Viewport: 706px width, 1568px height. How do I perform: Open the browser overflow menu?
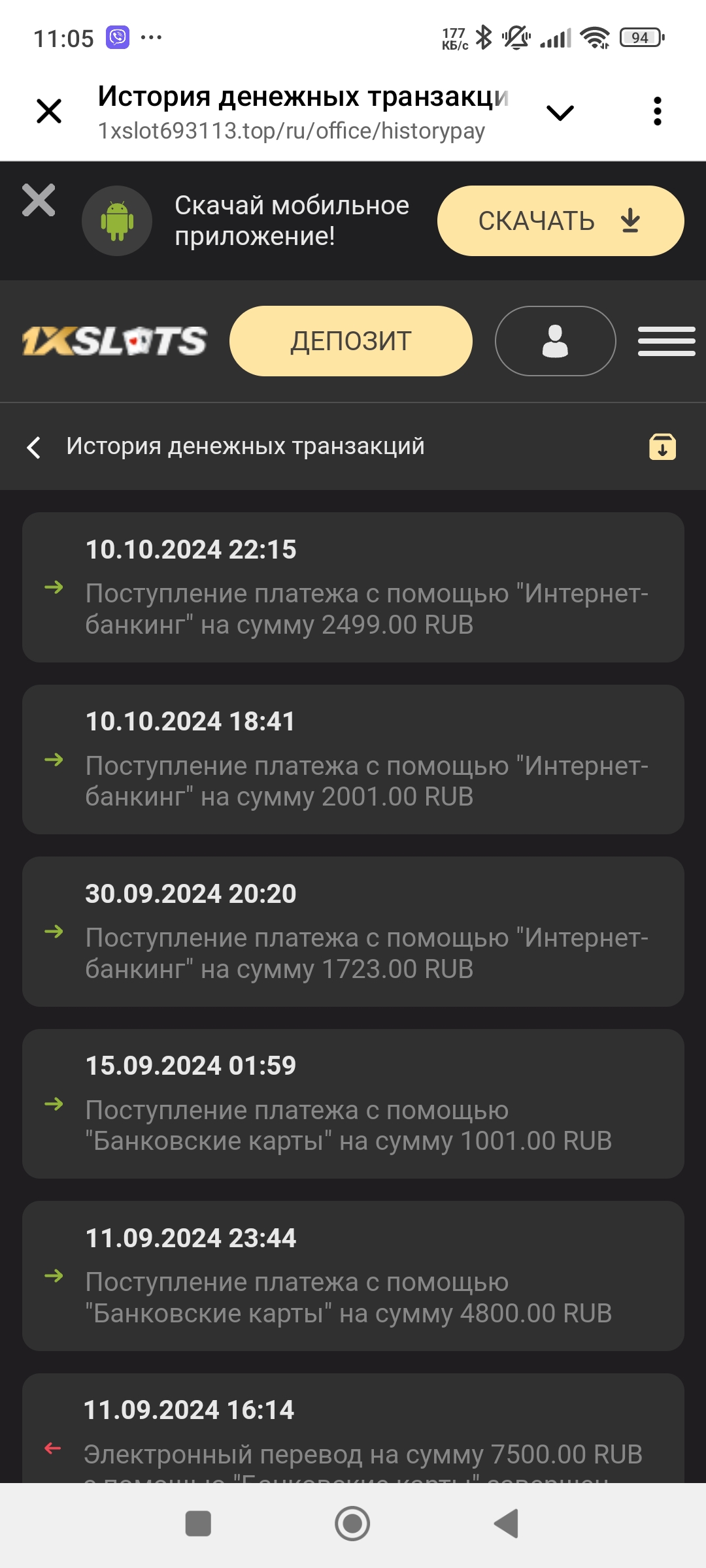(658, 111)
